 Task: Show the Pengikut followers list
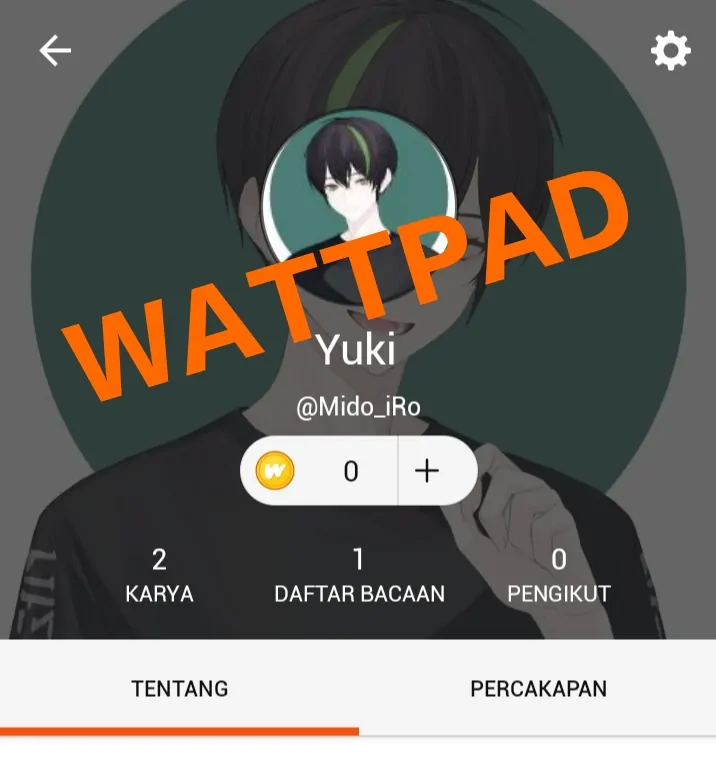click(558, 576)
